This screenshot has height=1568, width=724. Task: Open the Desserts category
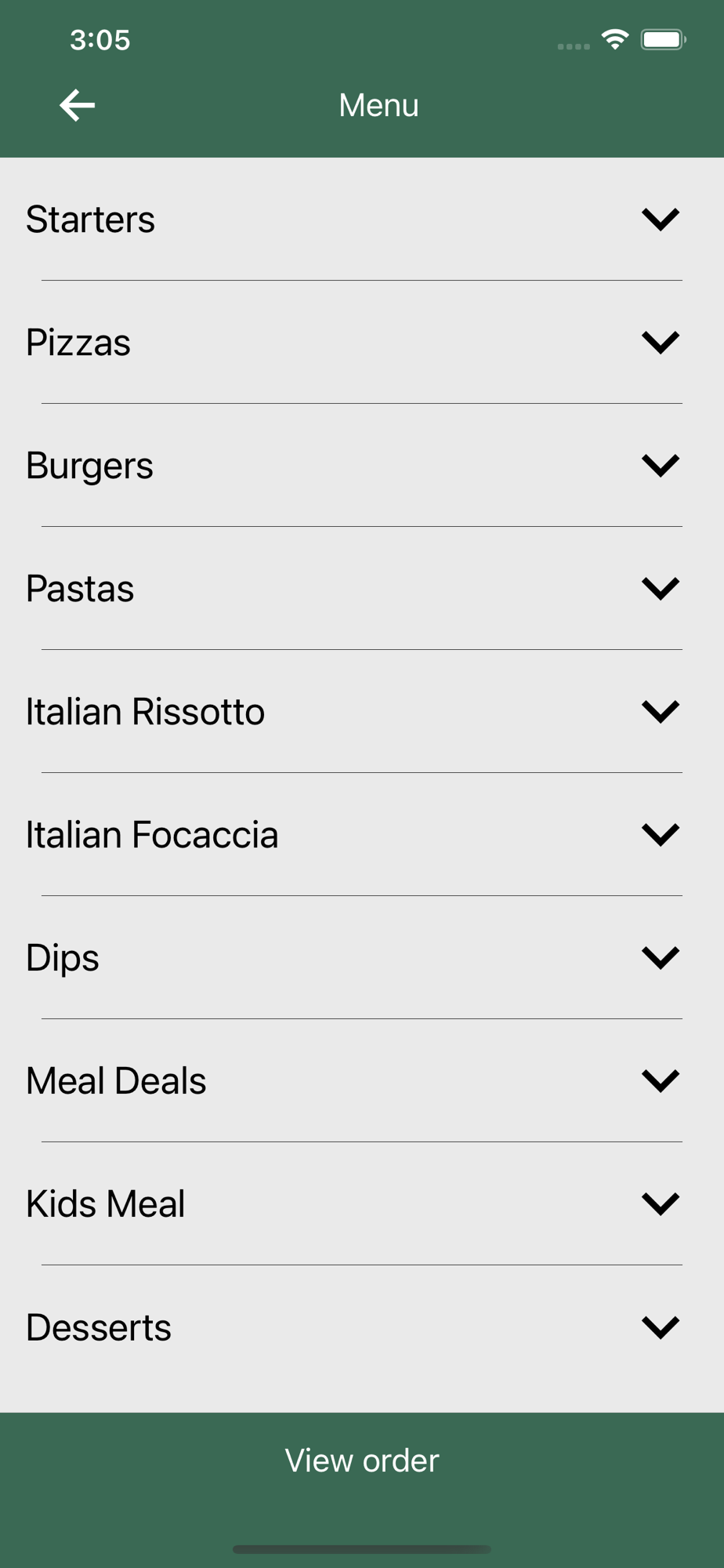(x=660, y=1327)
